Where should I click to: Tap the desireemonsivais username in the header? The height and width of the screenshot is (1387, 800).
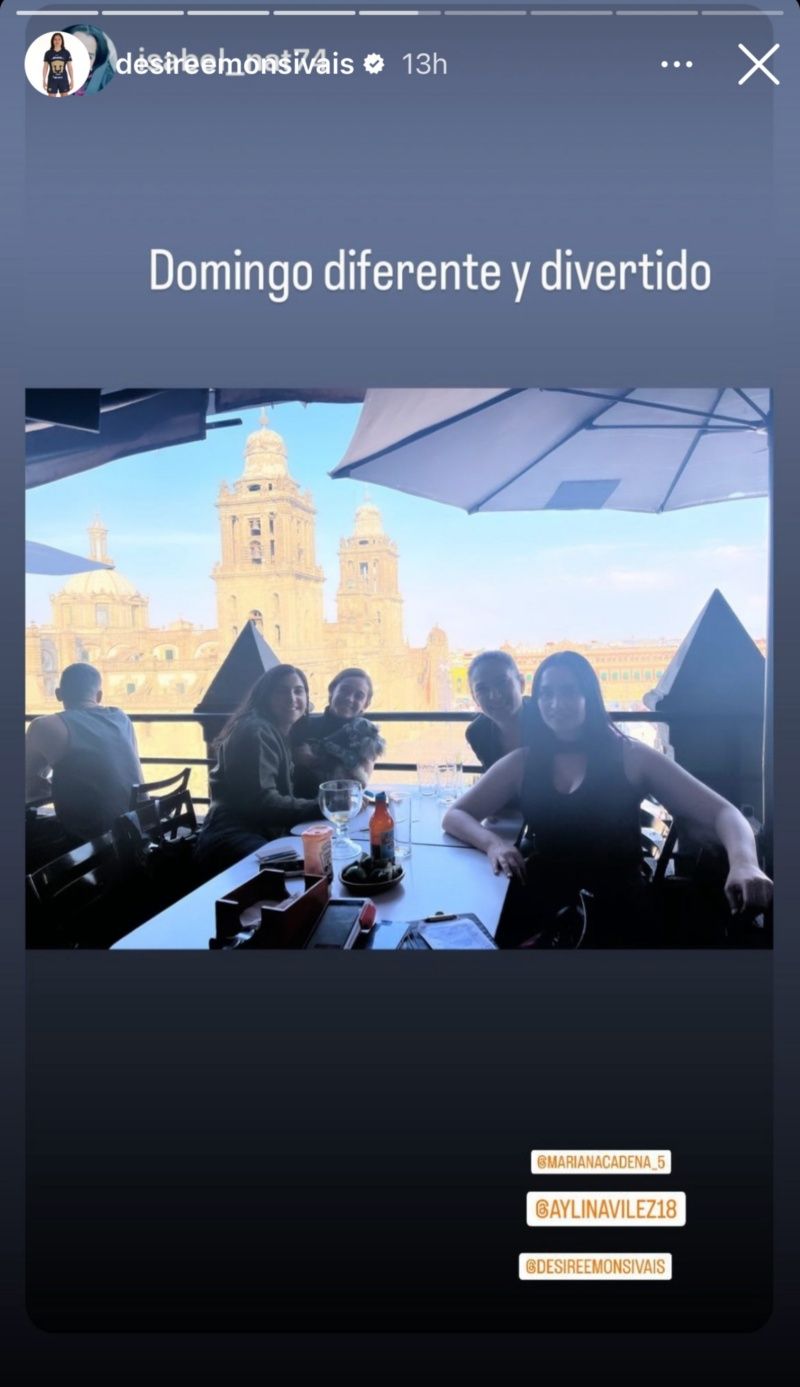click(x=235, y=65)
